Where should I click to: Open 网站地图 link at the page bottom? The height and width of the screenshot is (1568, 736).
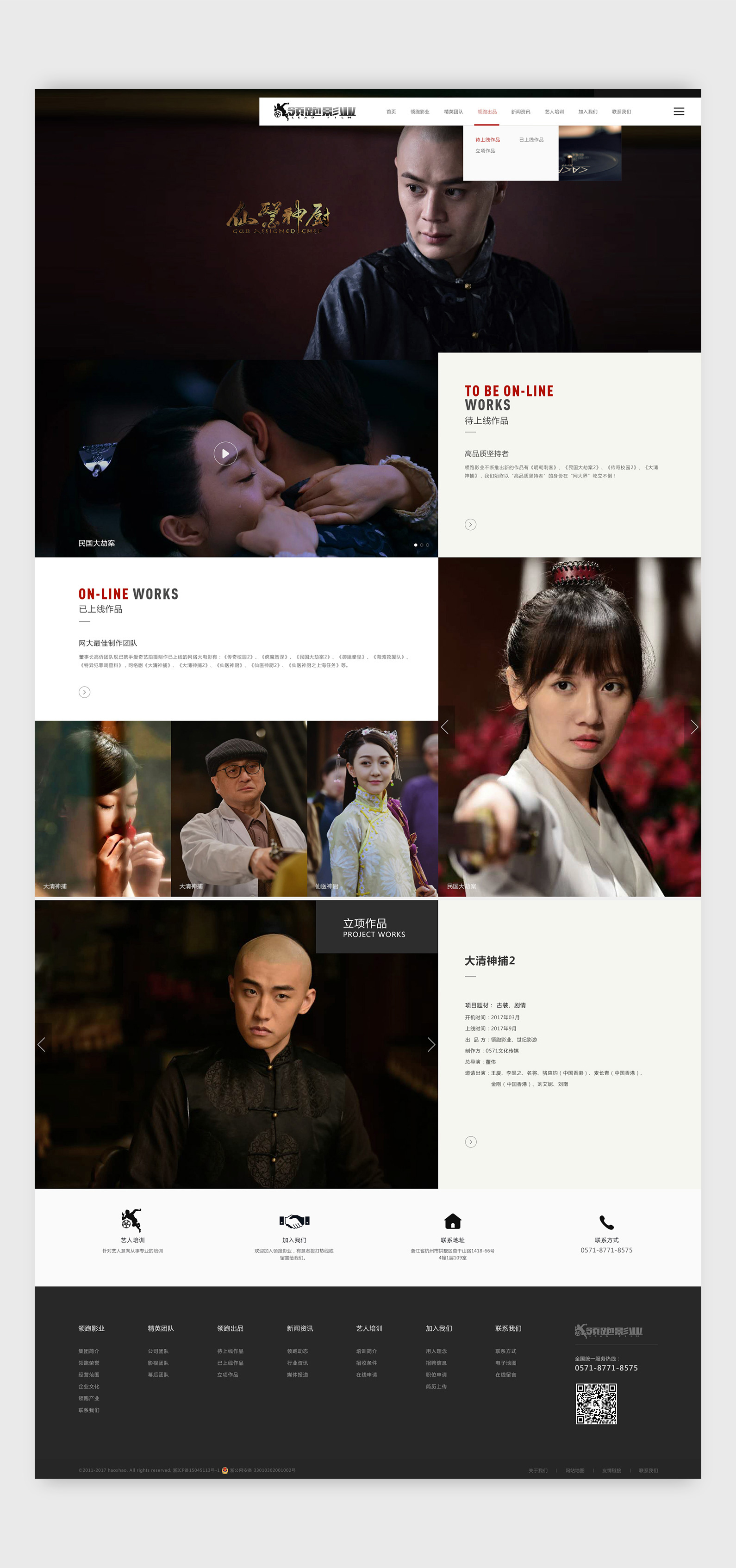[574, 1471]
